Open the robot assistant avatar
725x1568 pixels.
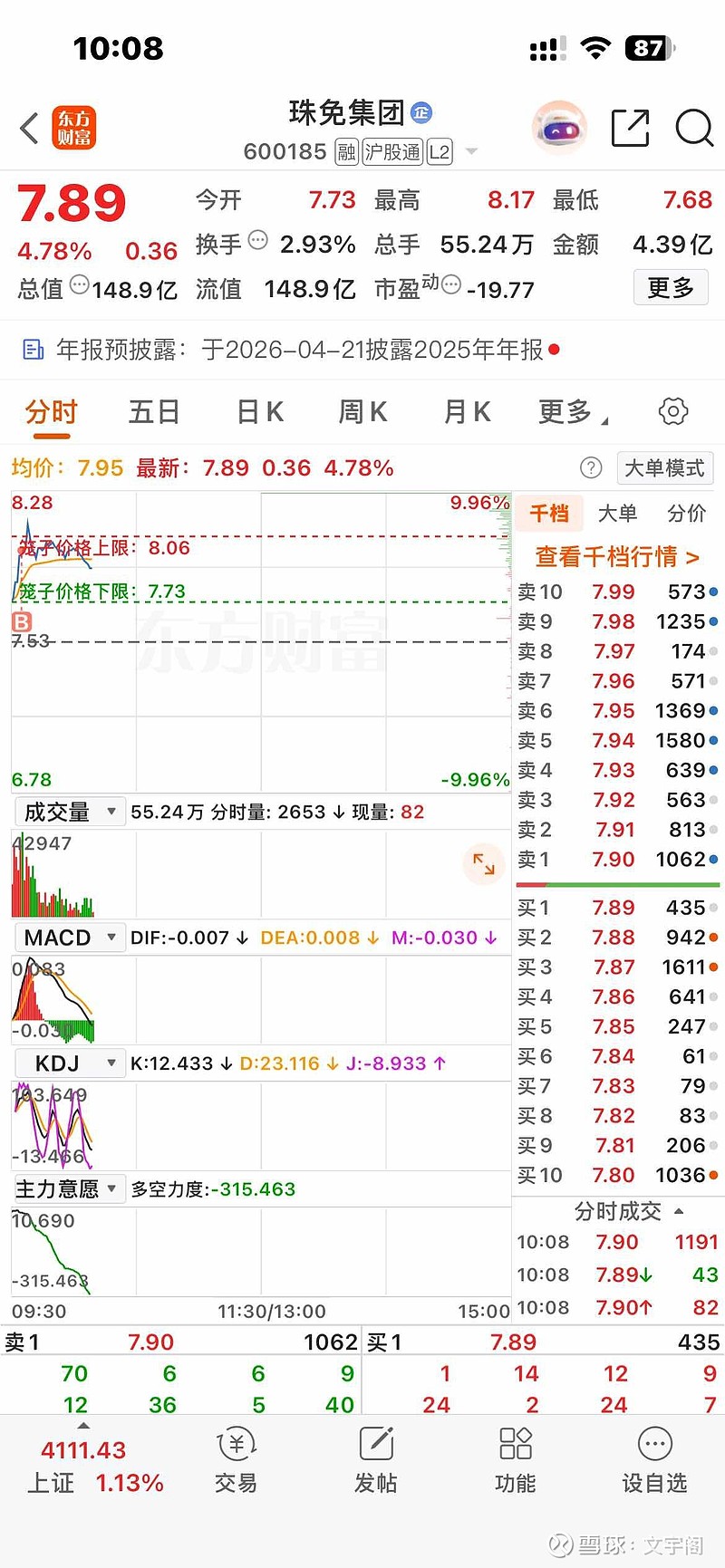click(x=559, y=129)
